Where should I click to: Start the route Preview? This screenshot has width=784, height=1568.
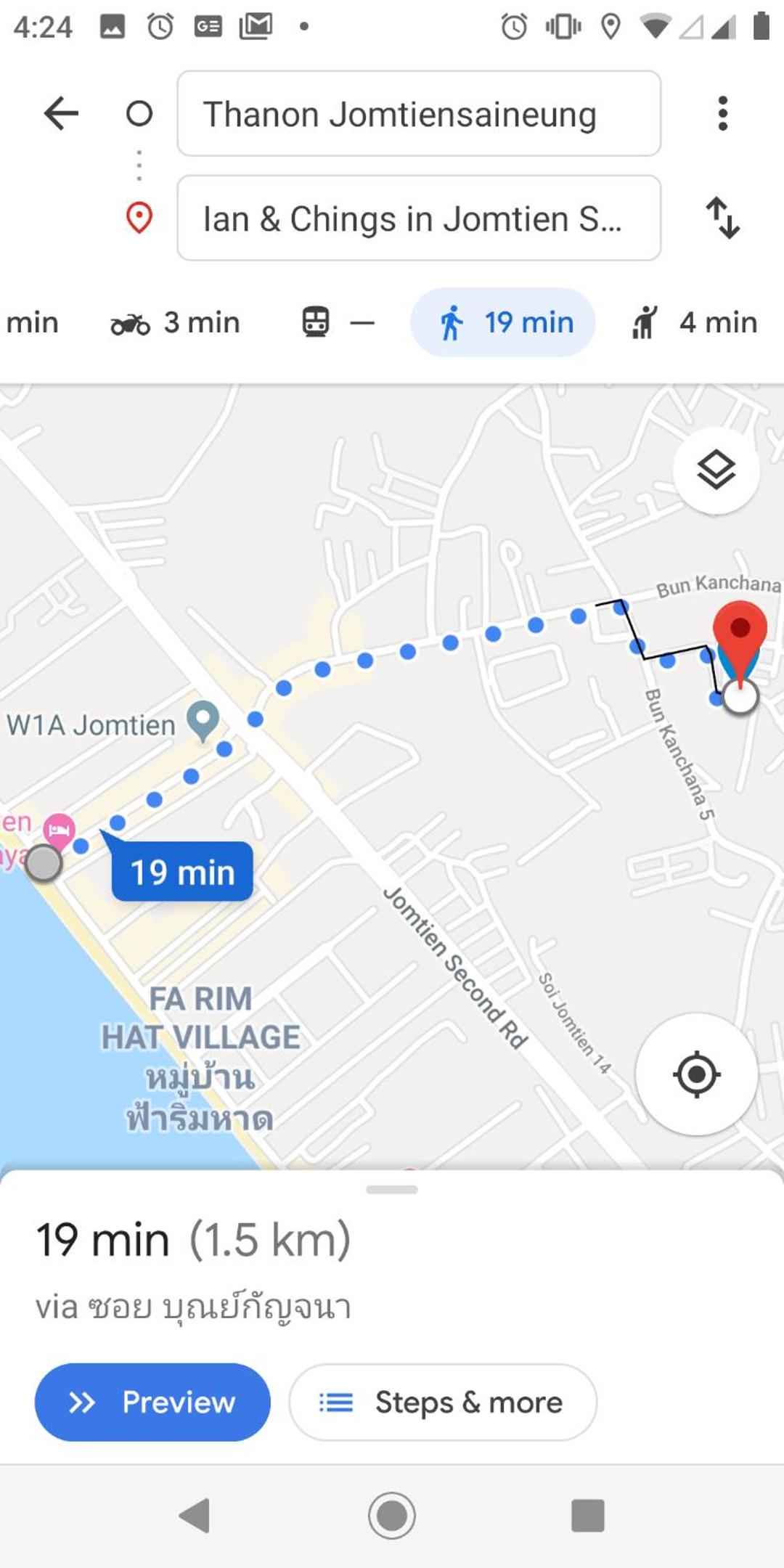click(152, 1402)
